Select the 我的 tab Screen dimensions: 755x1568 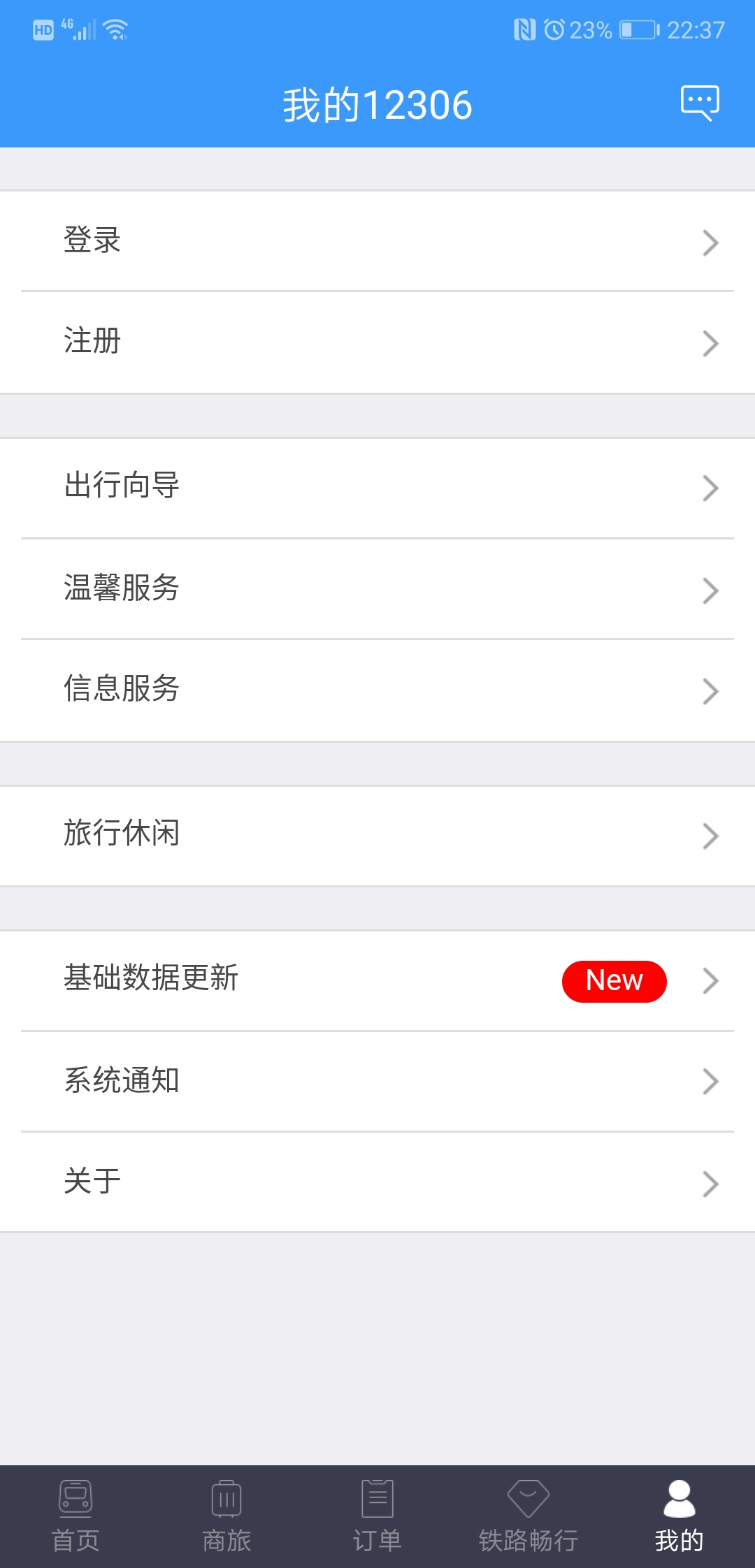click(x=679, y=1516)
